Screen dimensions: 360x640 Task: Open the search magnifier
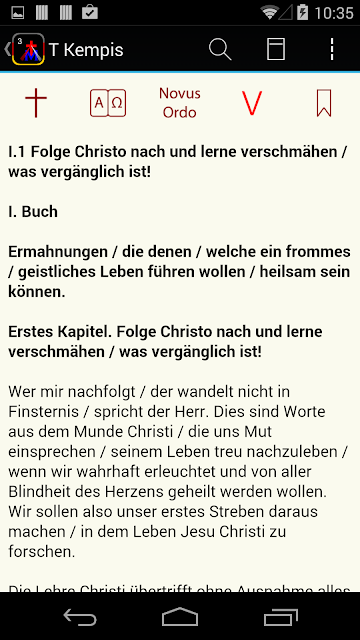(220, 49)
